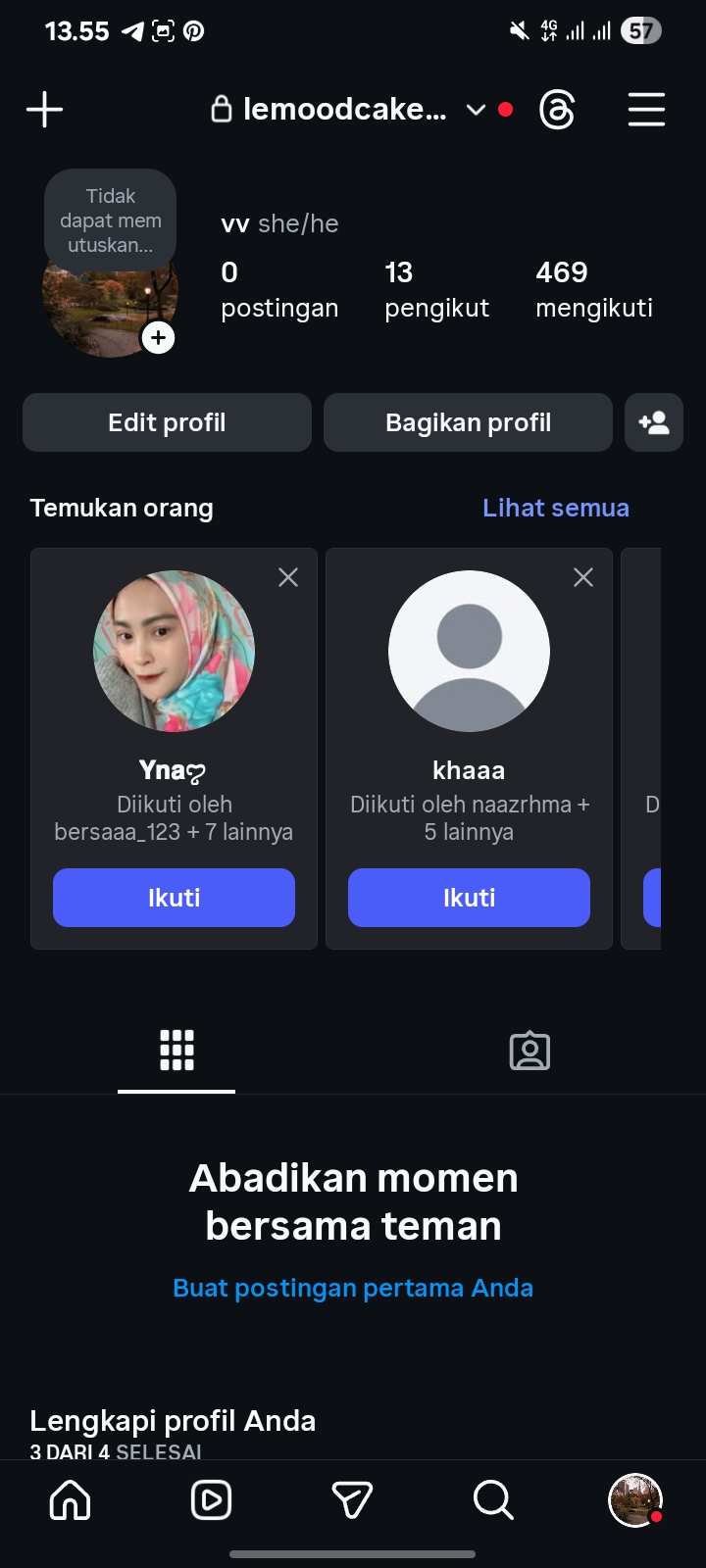Tap the plus icon to create new content
The width and height of the screenshot is (706, 1568).
(44, 109)
